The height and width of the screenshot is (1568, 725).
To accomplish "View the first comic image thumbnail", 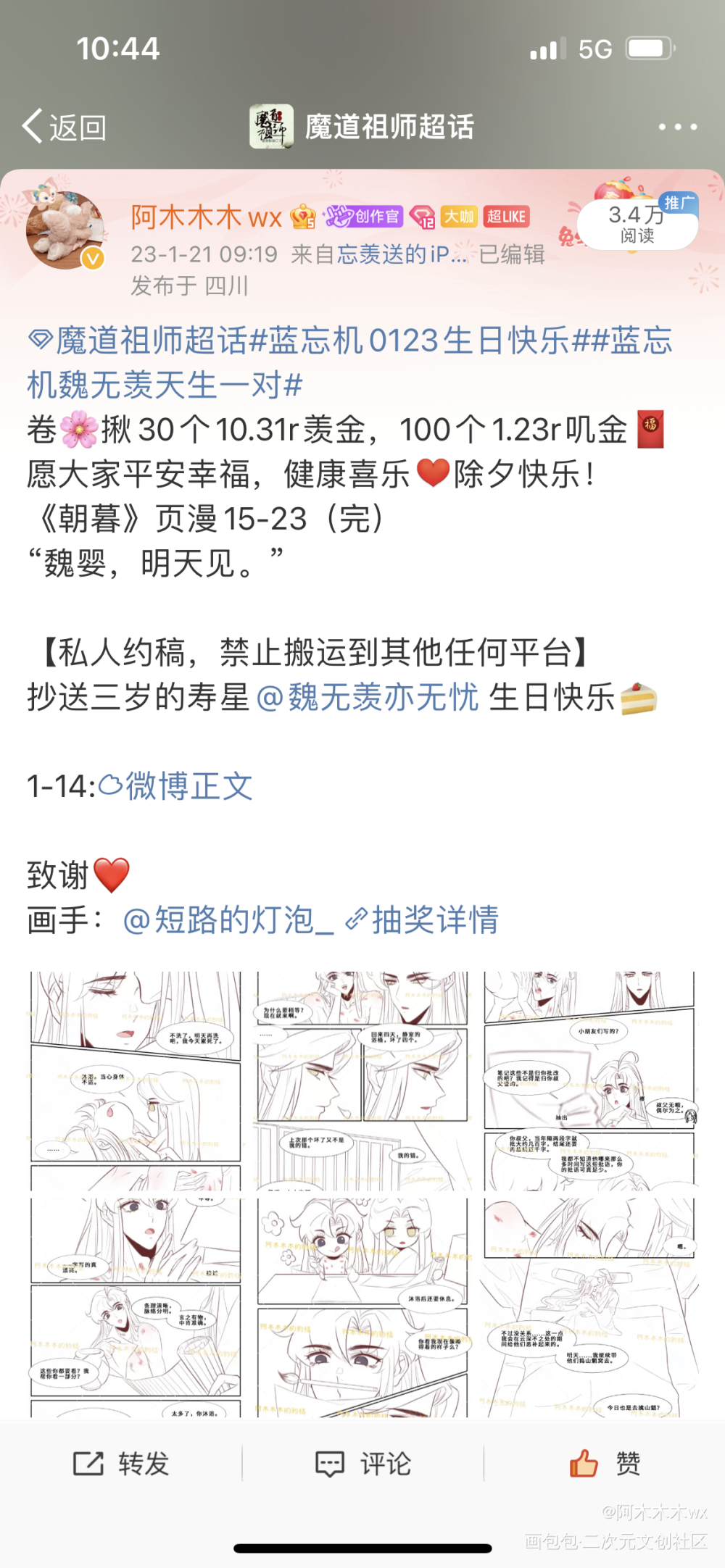I will click(x=136, y=1080).
